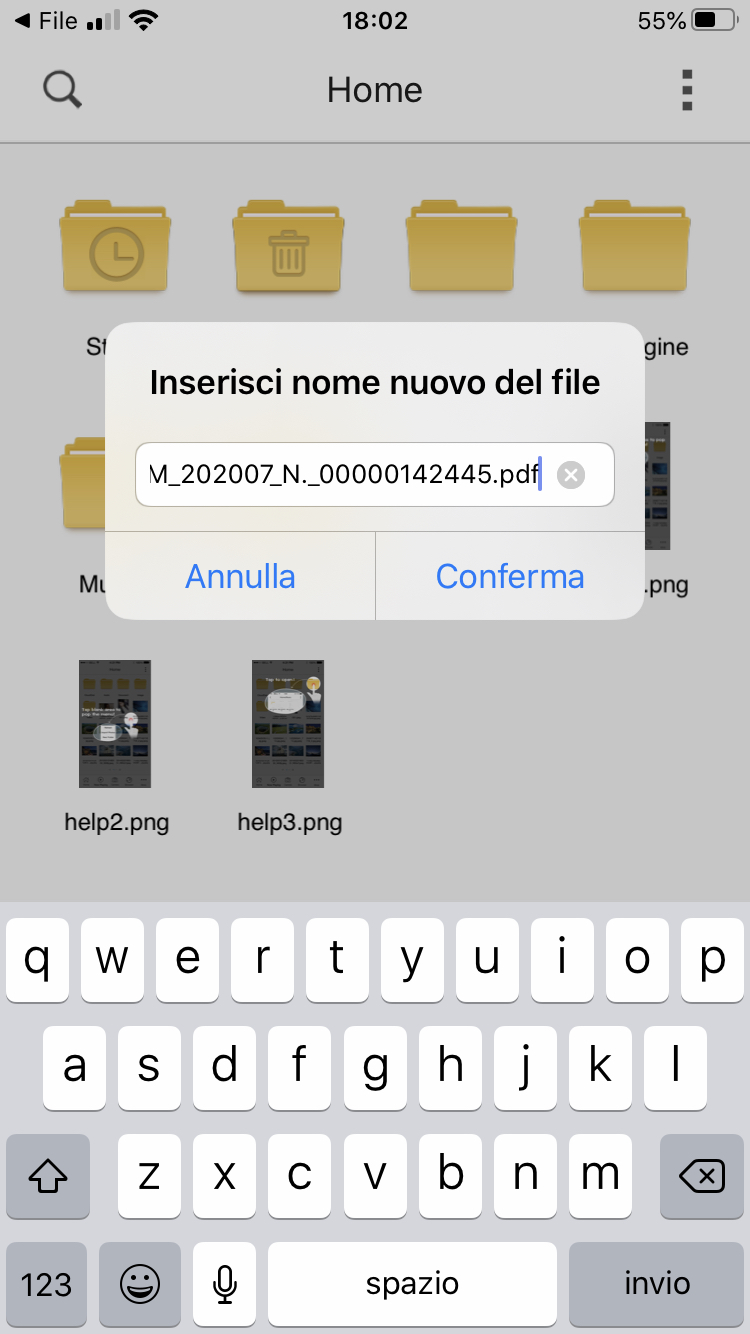Open the search magnifier icon

click(62, 90)
